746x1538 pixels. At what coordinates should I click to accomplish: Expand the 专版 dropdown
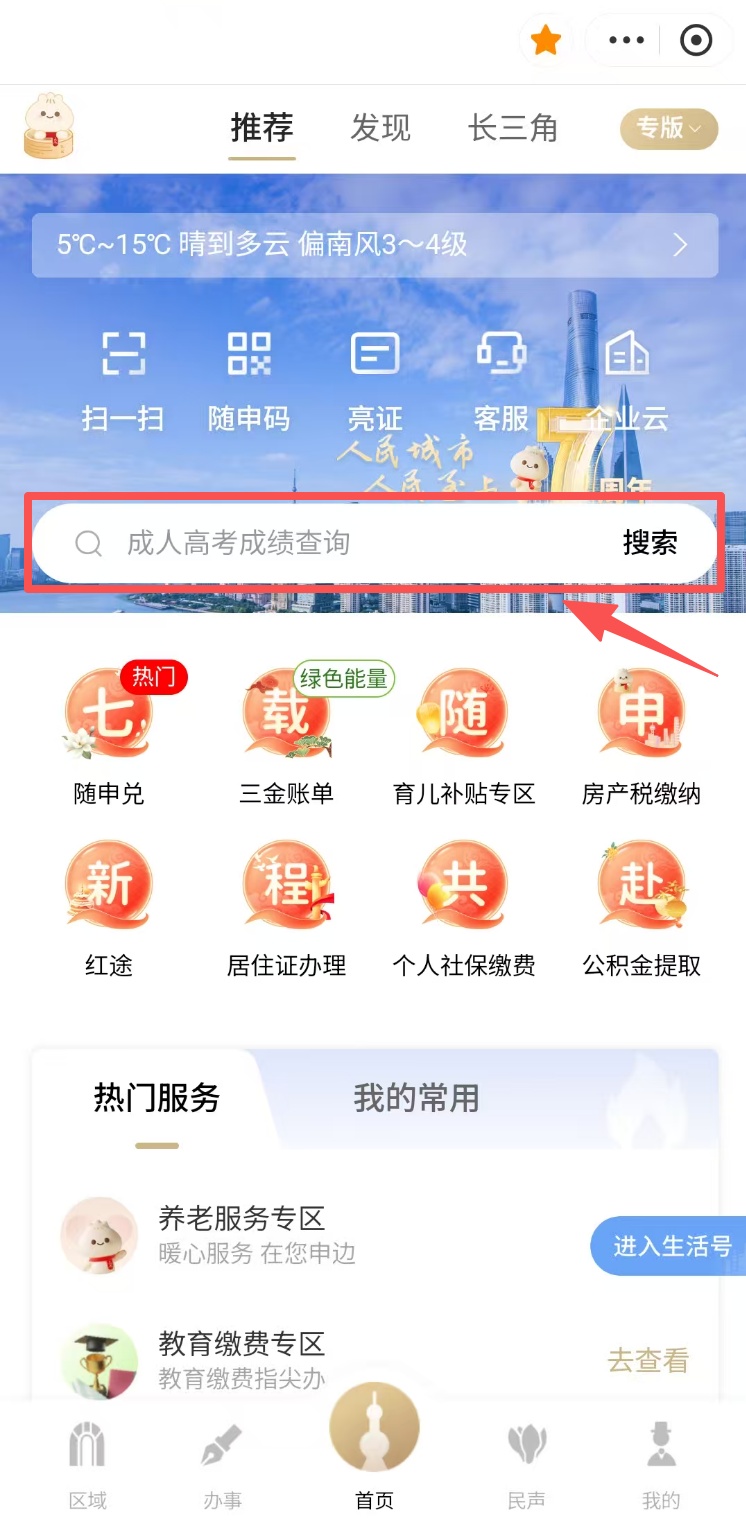coord(669,128)
